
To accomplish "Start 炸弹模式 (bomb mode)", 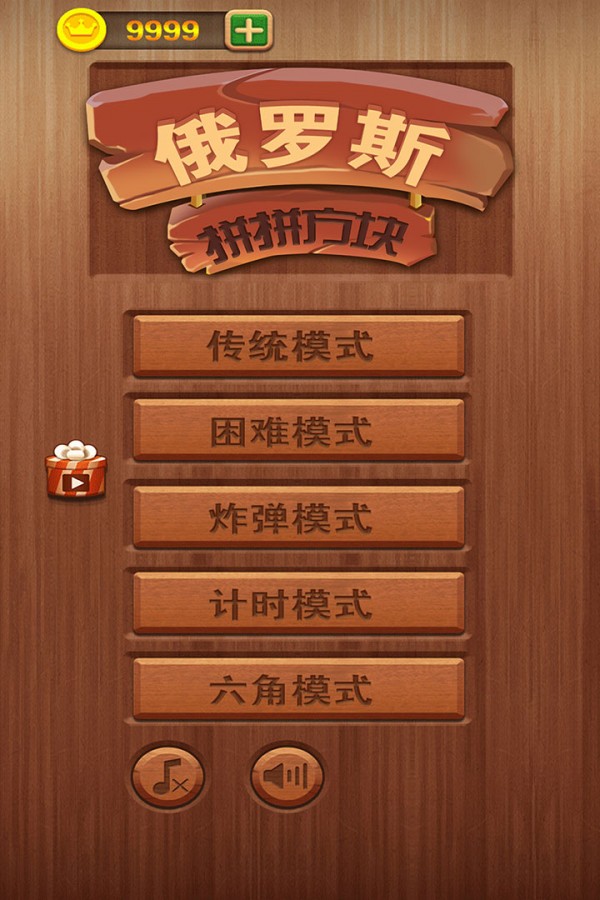I will [298, 518].
